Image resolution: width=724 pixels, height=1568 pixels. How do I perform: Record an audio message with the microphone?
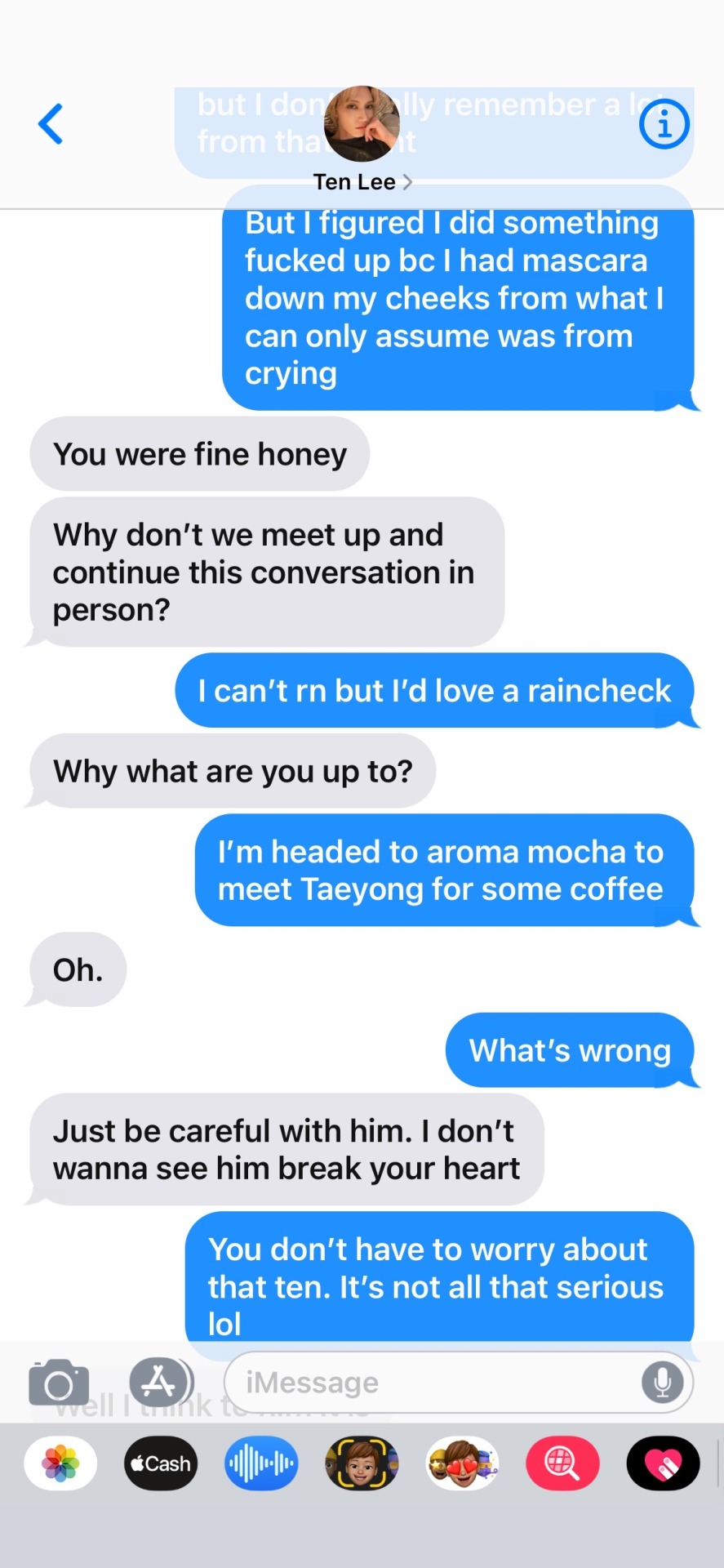662,1382
